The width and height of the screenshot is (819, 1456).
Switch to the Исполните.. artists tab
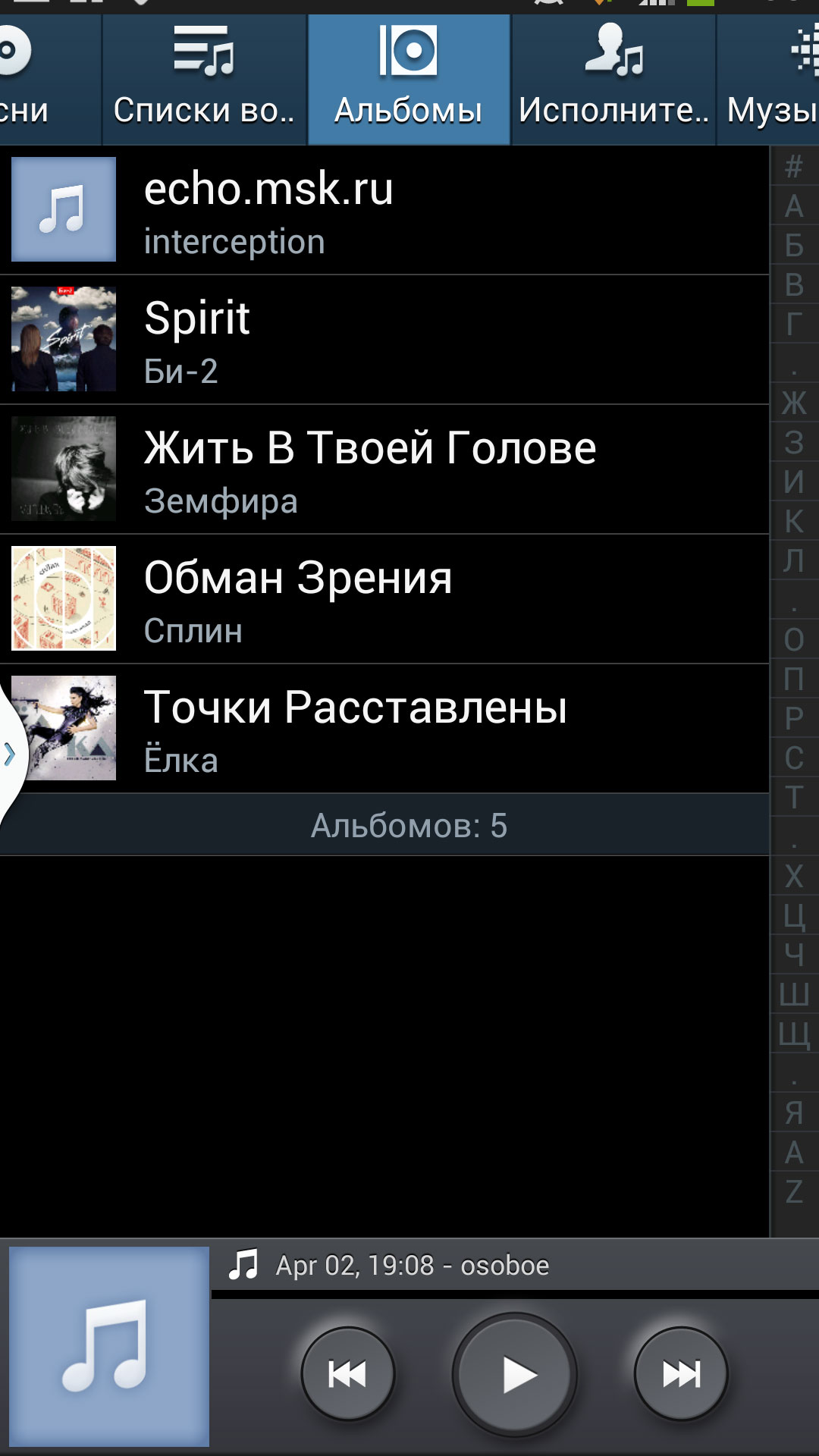click(613, 80)
